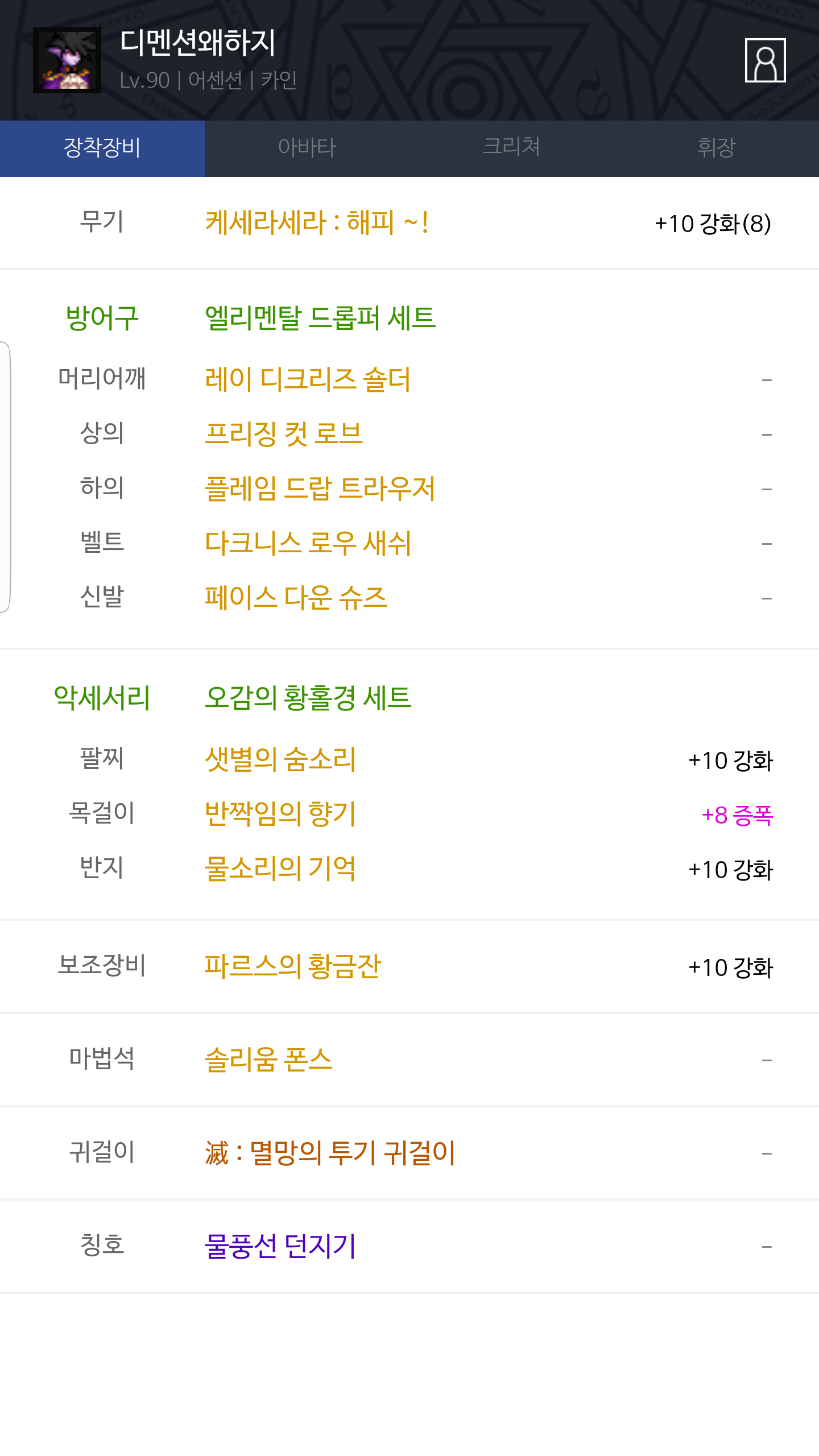View the 엘리멘탈 드롭퍼 세트 armor set
The image size is (819, 1456).
320,318
